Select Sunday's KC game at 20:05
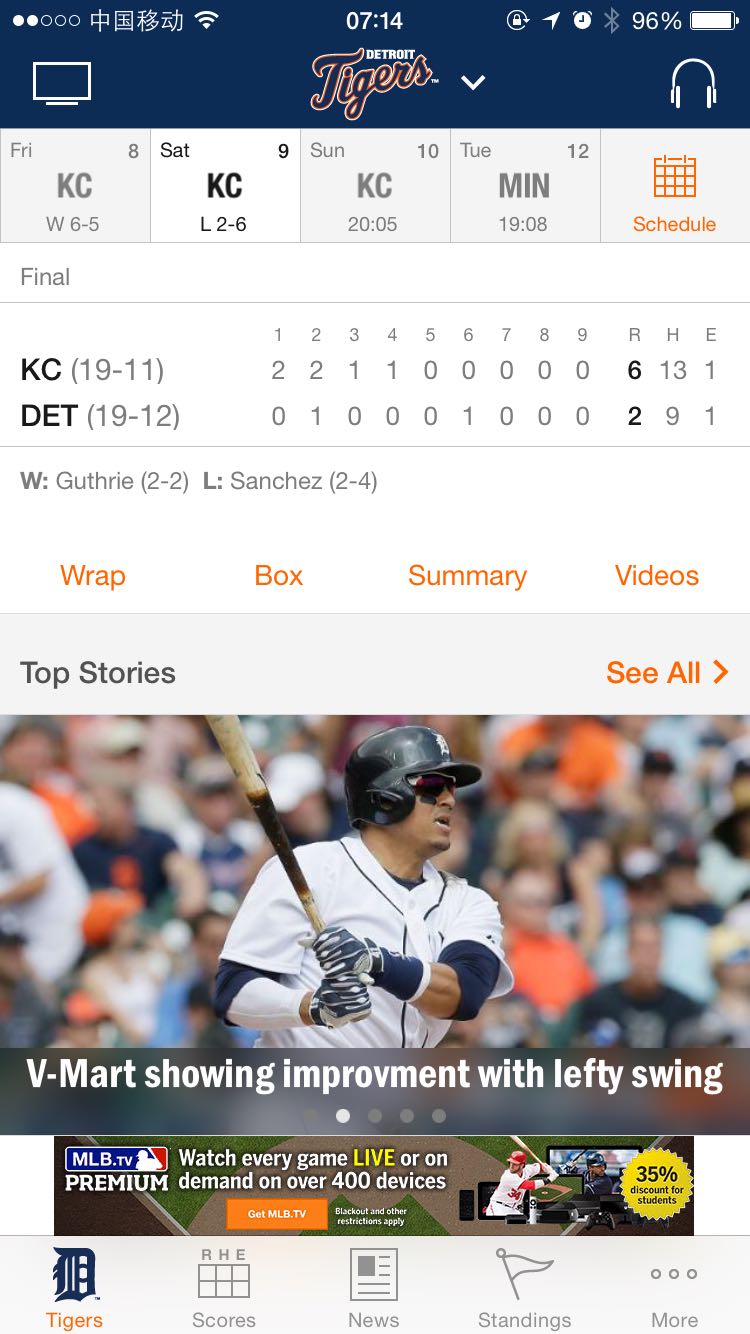750x1334 pixels. (374, 187)
